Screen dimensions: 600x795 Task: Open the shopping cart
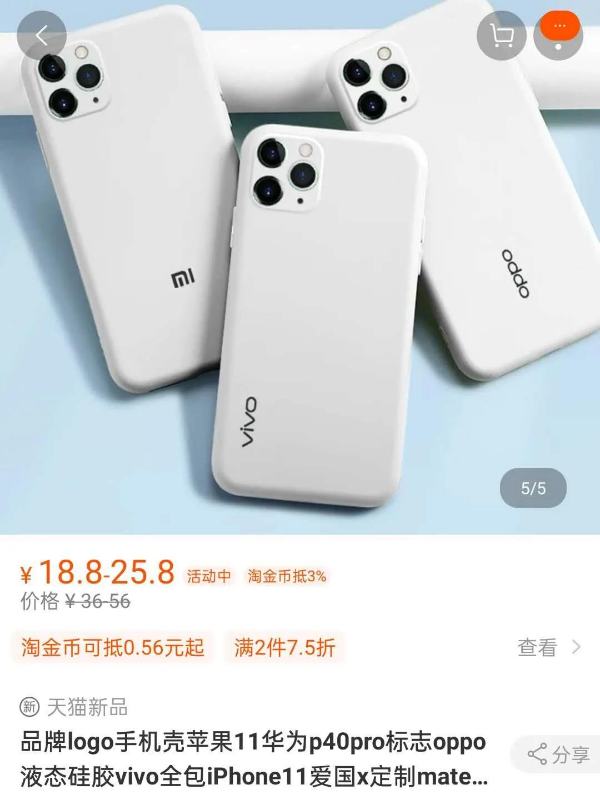501,36
